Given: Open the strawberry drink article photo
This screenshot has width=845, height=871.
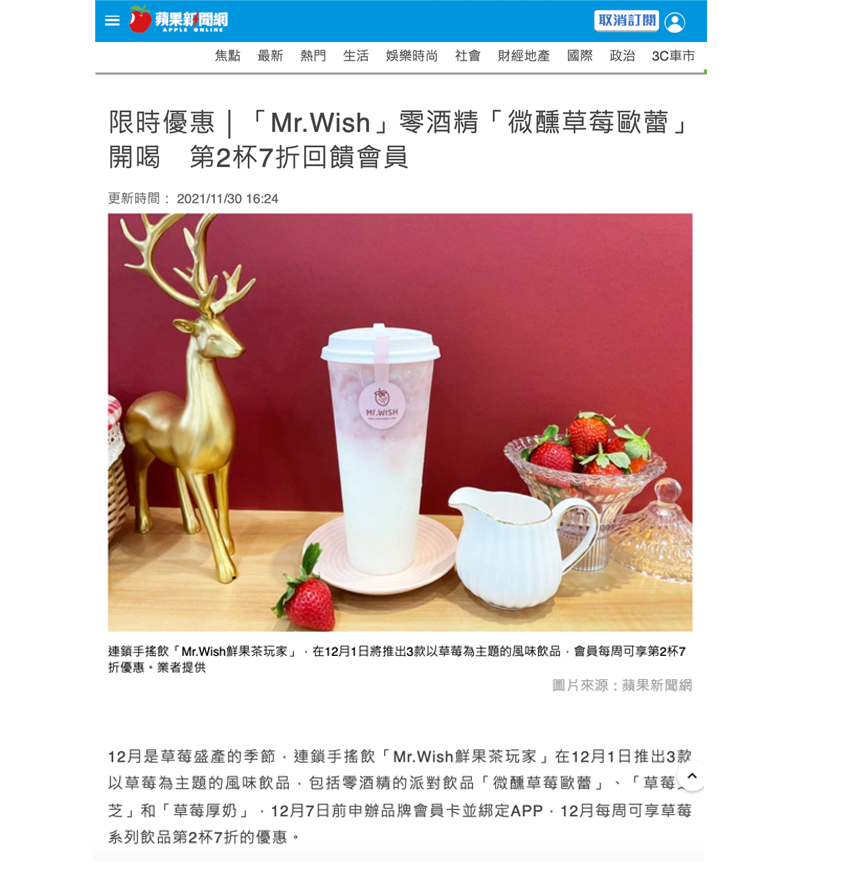Looking at the screenshot, I should [400, 421].
